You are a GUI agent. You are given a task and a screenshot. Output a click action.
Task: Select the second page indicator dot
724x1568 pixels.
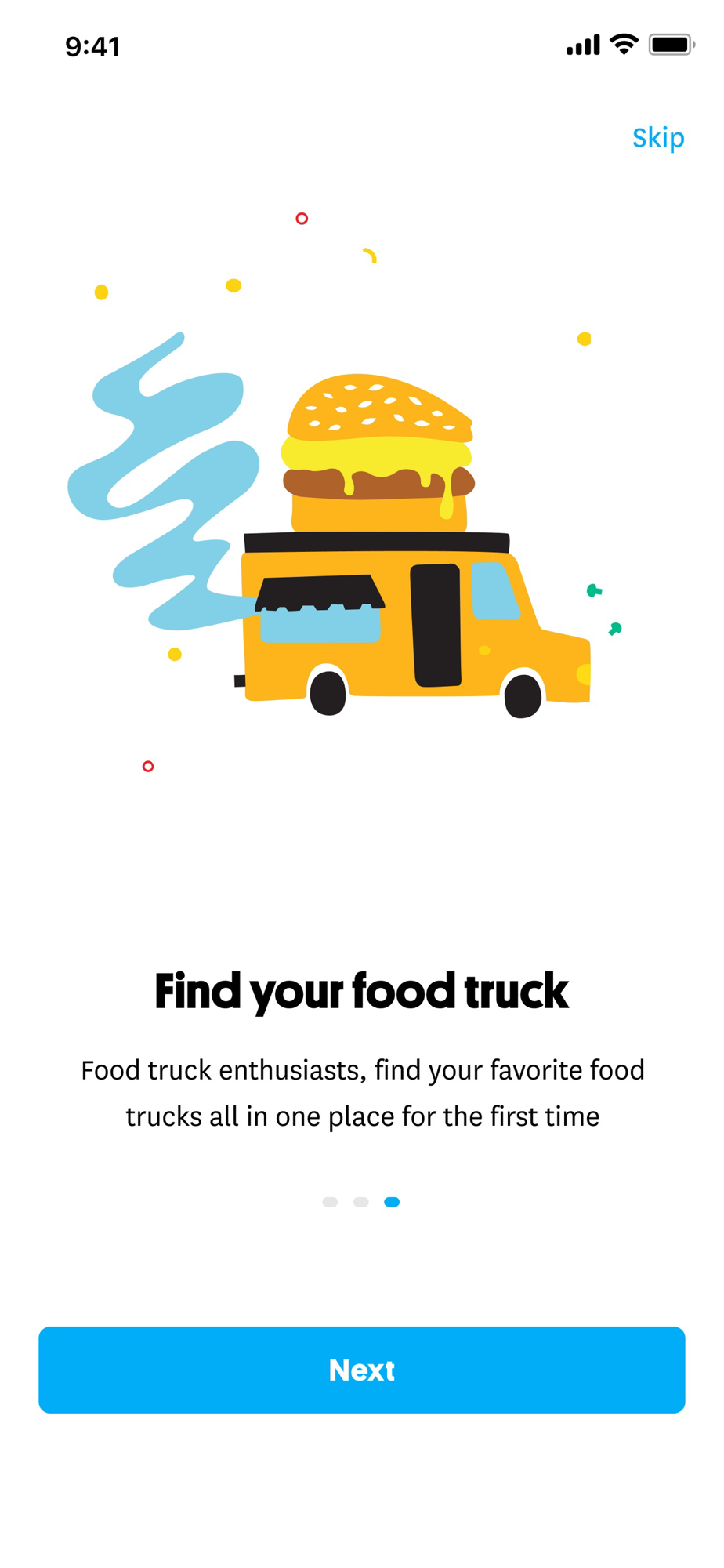click(361, 1202)
